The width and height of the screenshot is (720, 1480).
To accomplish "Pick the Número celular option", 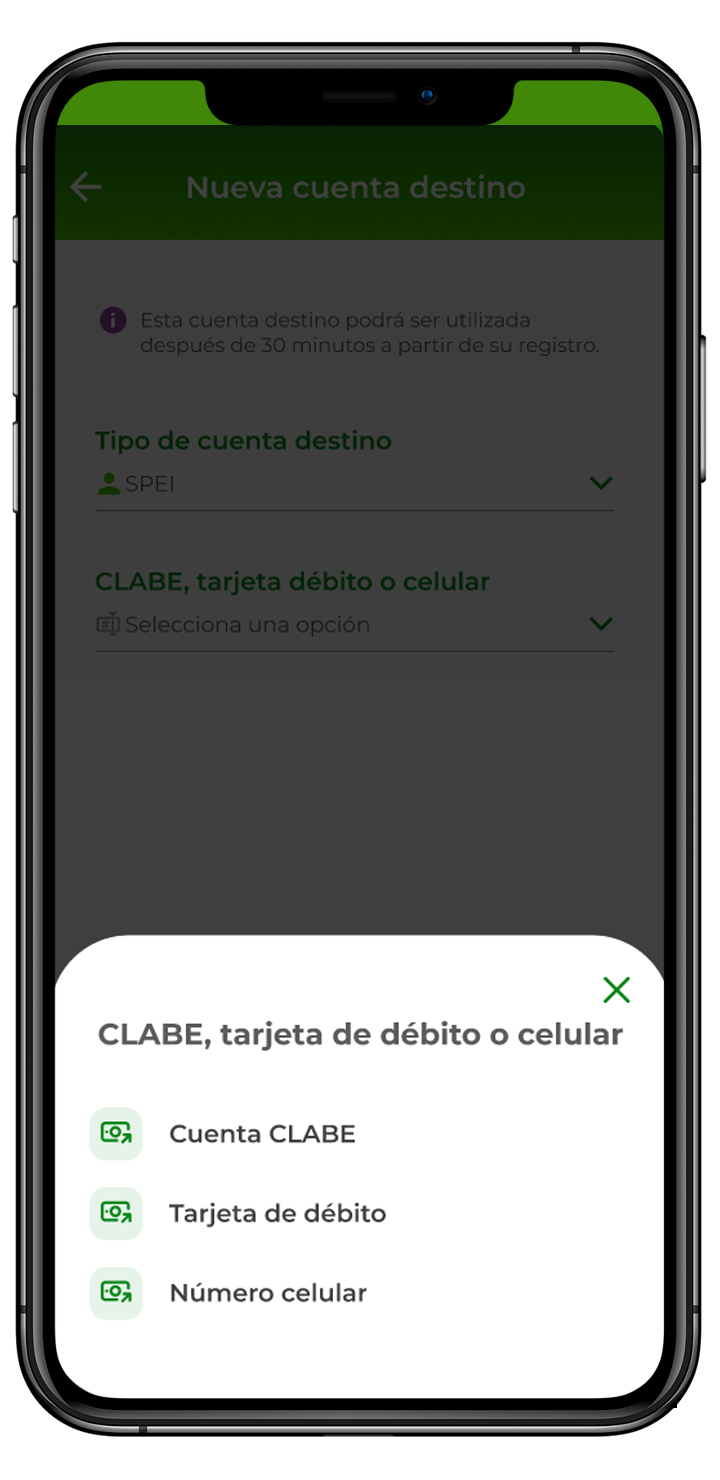I will (x=268, y=1293).
